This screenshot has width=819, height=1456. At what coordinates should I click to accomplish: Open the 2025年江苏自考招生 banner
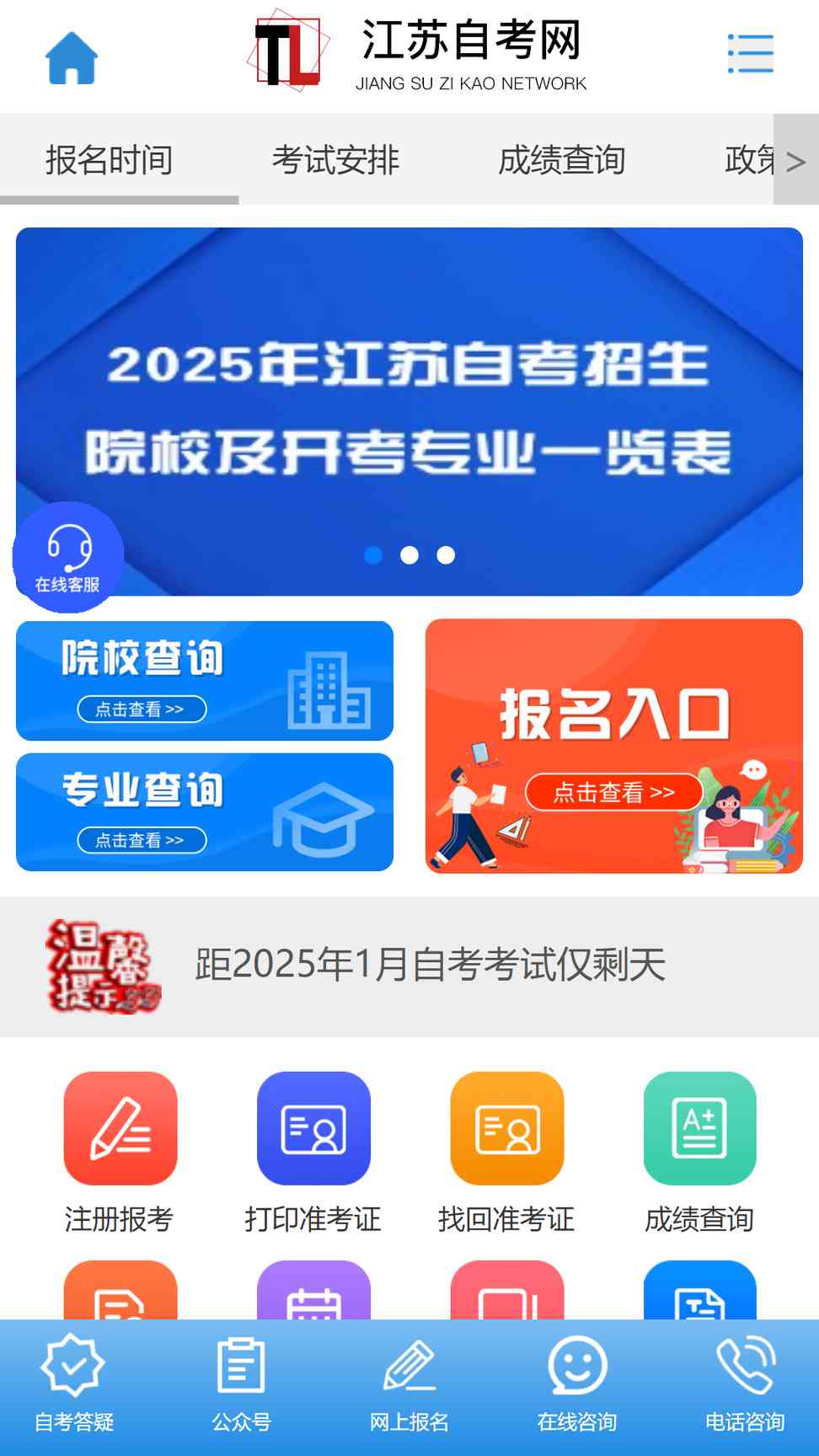tap(409, 411)
